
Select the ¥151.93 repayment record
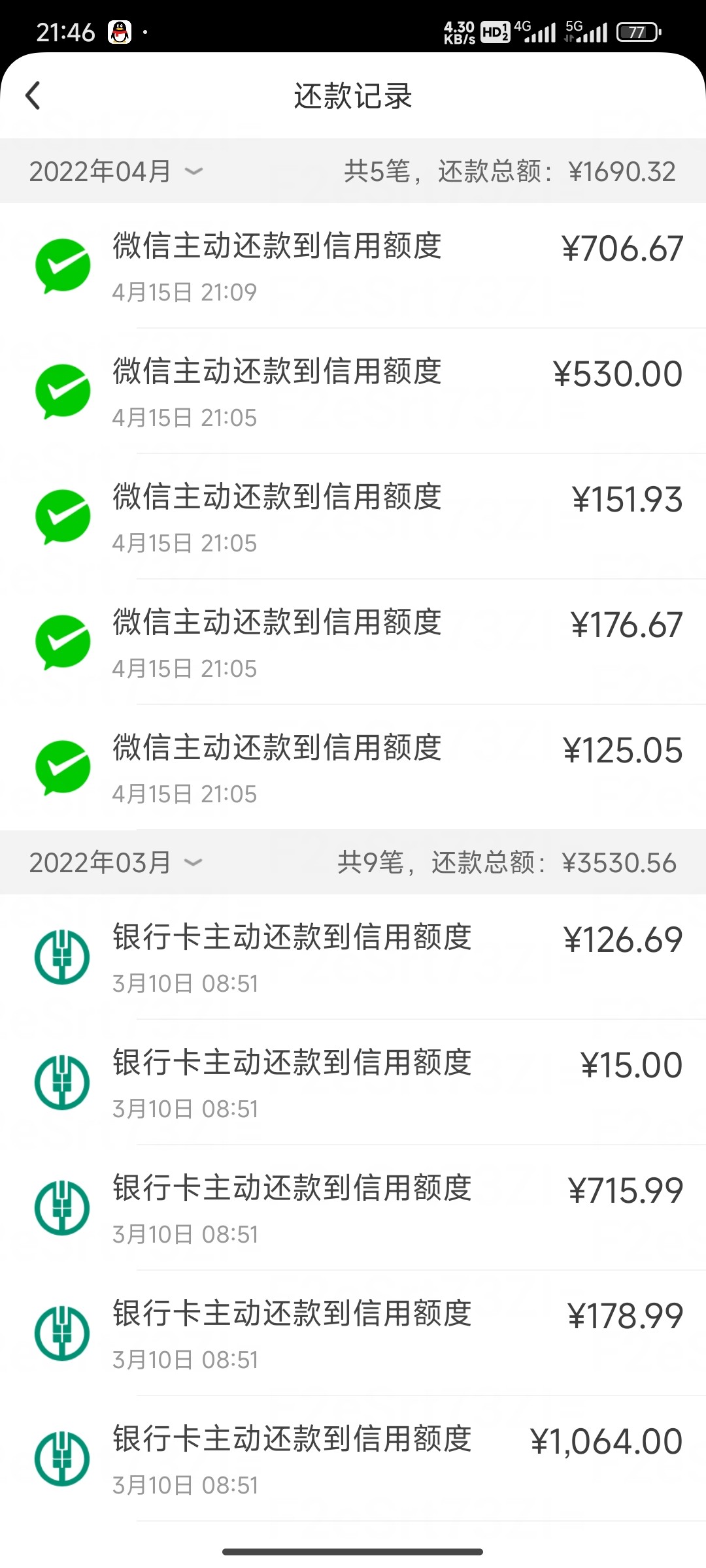click(x=353, y=517)
